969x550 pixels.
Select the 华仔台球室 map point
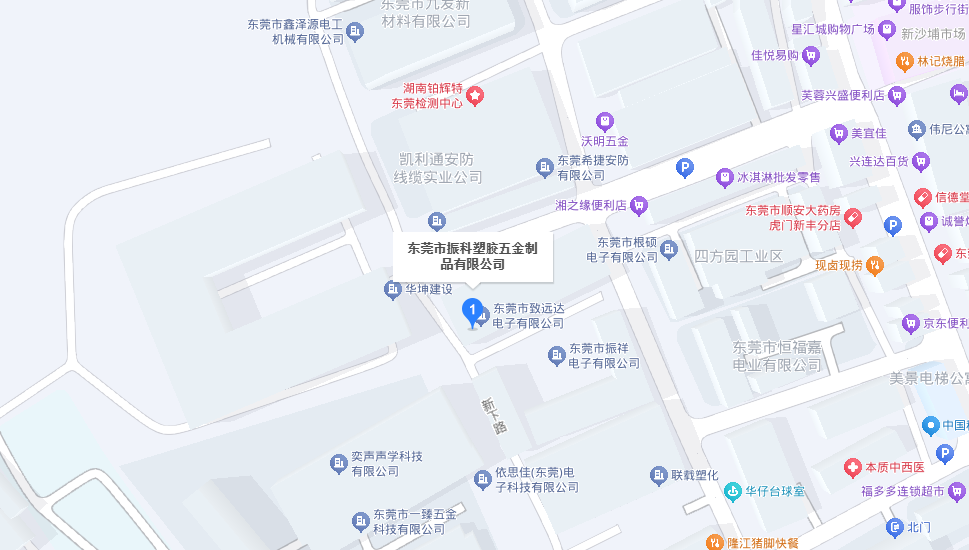click(733, 491)
